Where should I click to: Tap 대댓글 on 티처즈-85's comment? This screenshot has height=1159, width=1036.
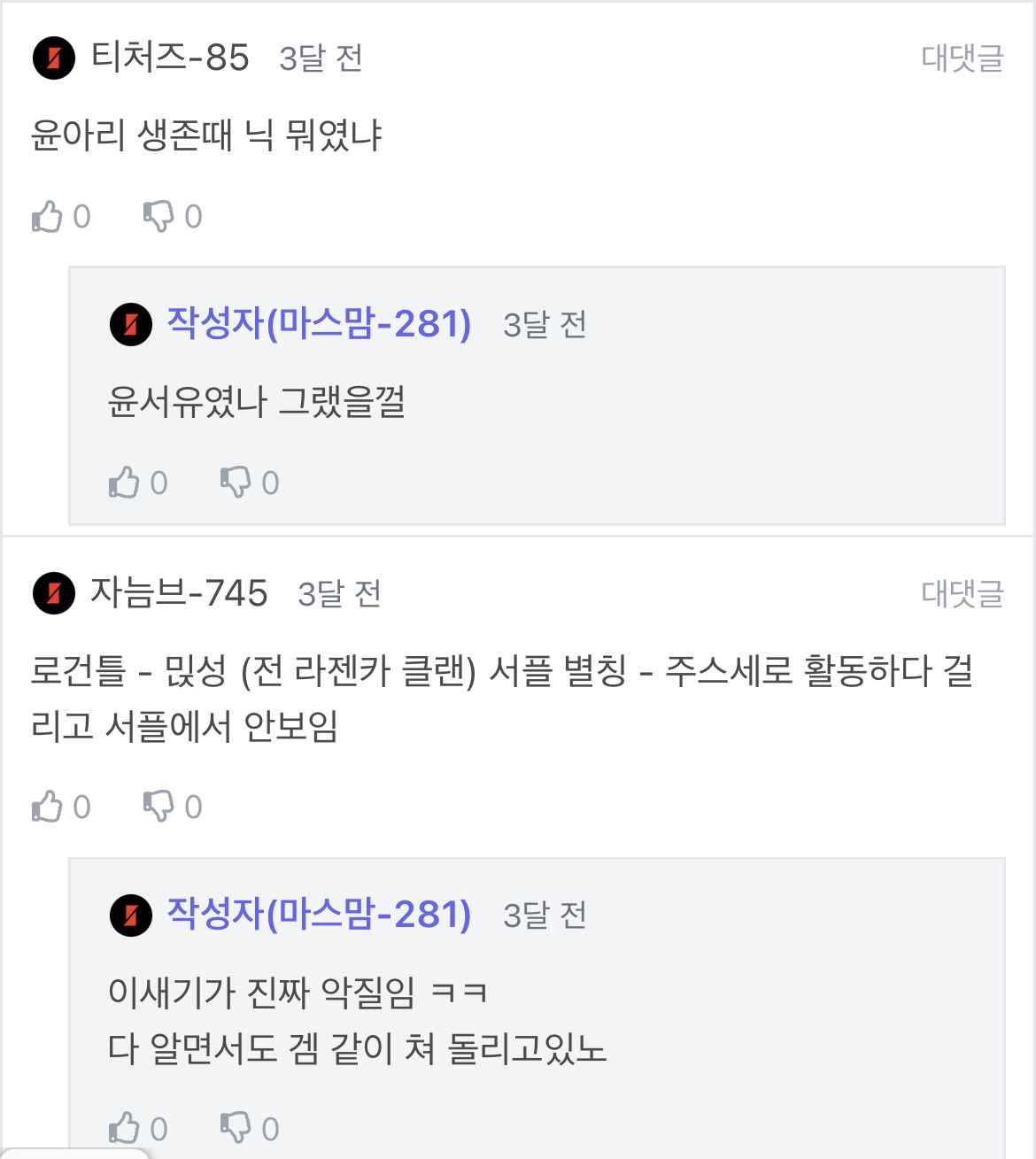pyautogui.click(x=962, y=58)
